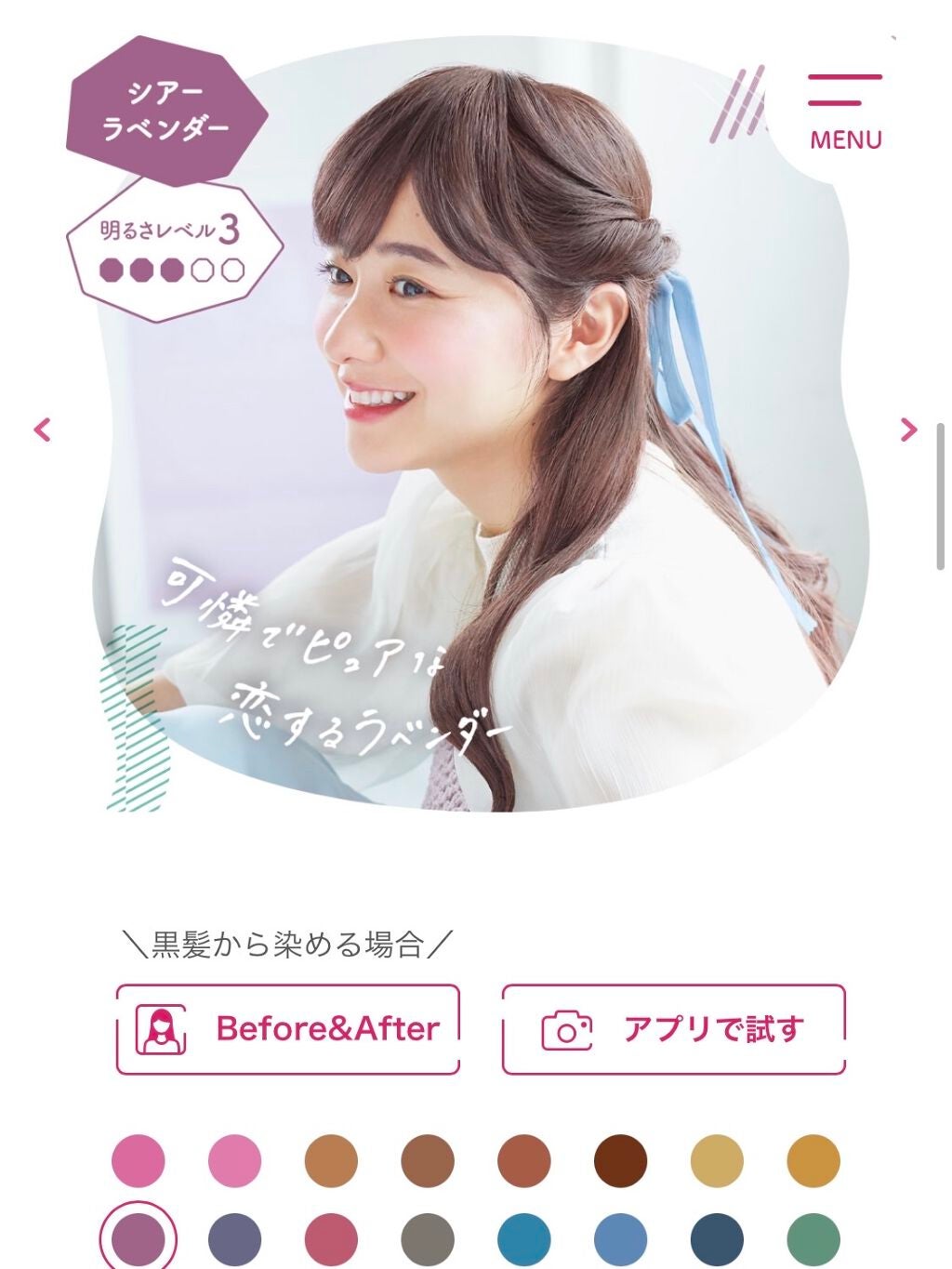Image resolution: width=952 pixels, height=1269 pixels.
Task: Go back using the left arrow
Action: click(44, 430)
